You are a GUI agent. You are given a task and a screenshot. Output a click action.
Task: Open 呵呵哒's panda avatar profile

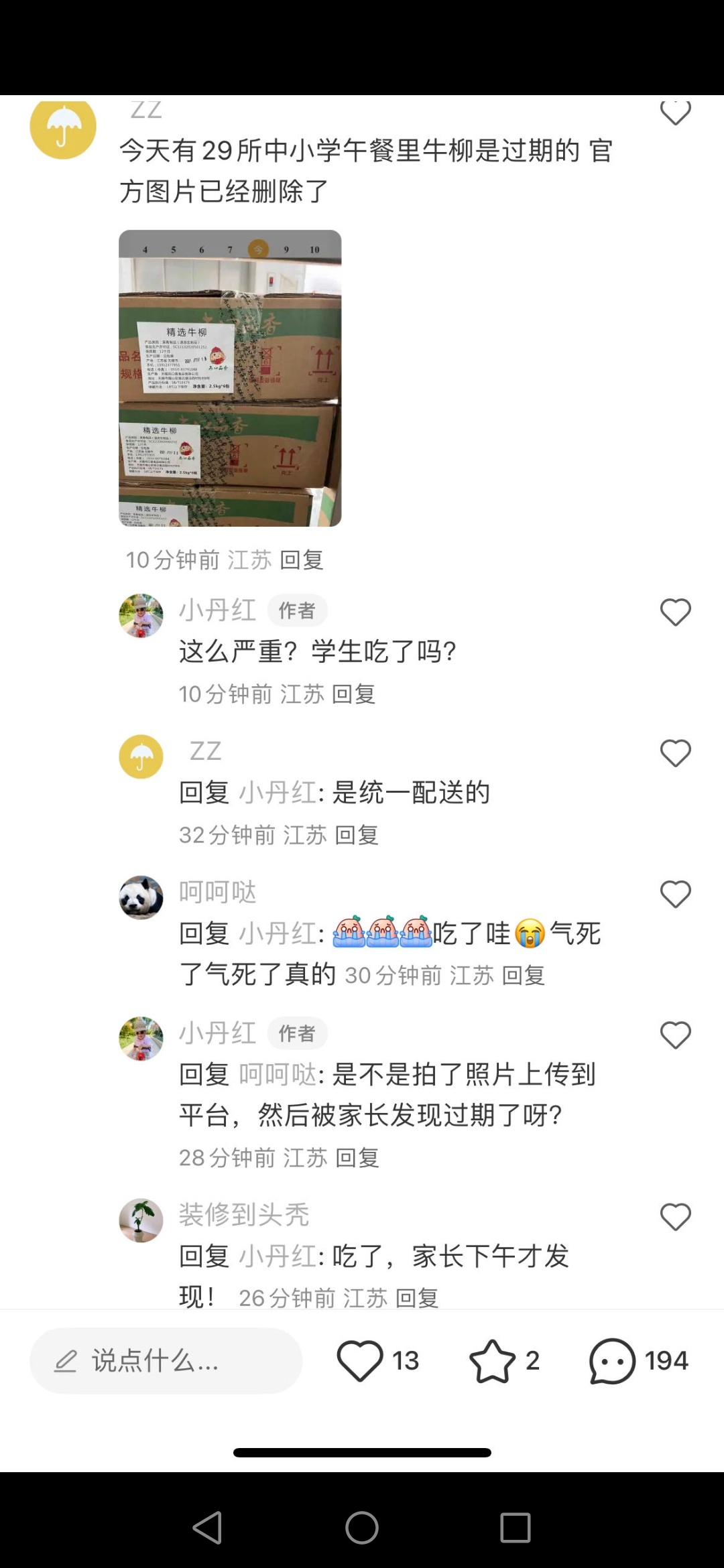pos(141,897)
